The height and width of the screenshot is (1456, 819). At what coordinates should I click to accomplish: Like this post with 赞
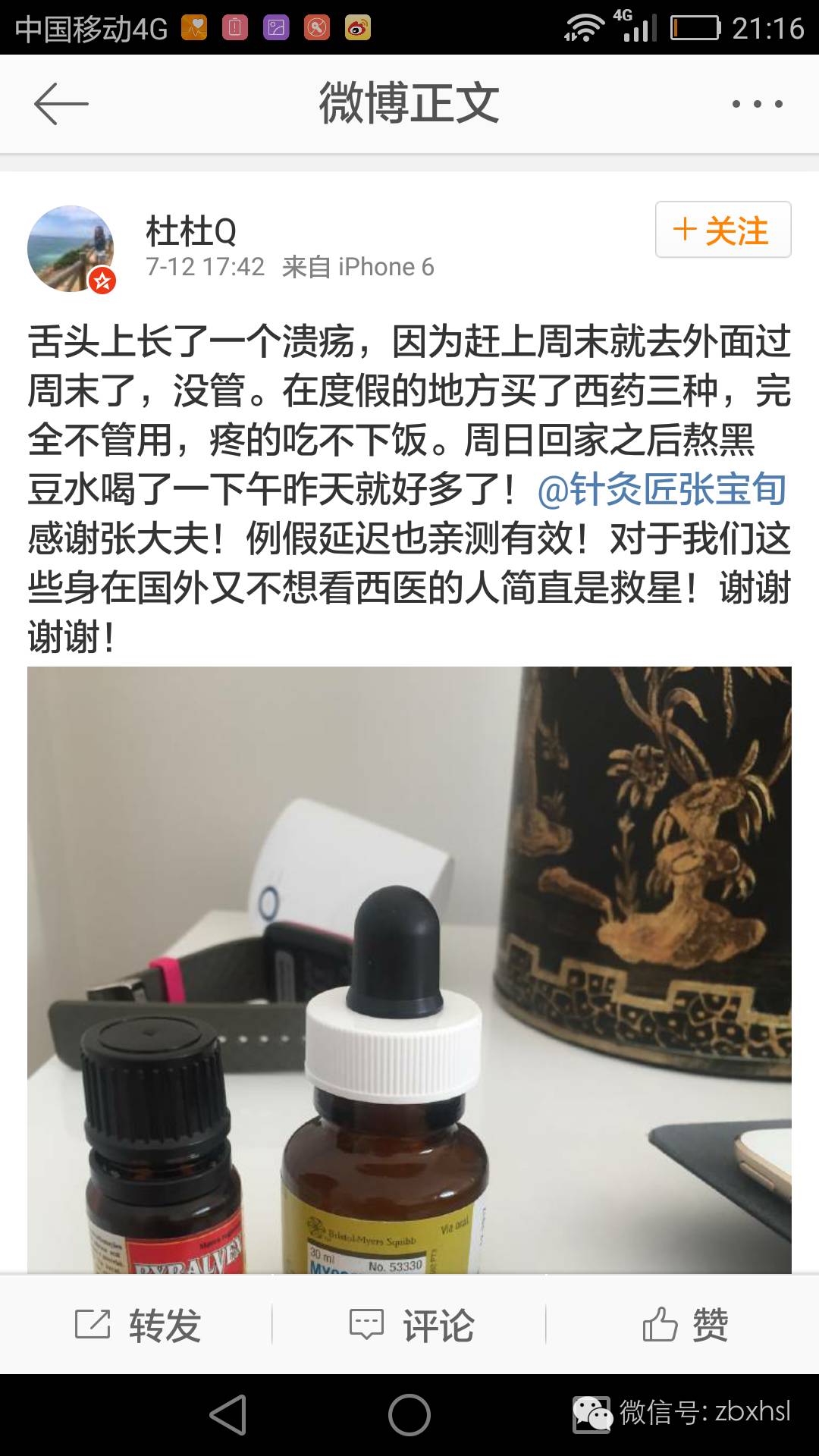click(x=684, y=1325)
